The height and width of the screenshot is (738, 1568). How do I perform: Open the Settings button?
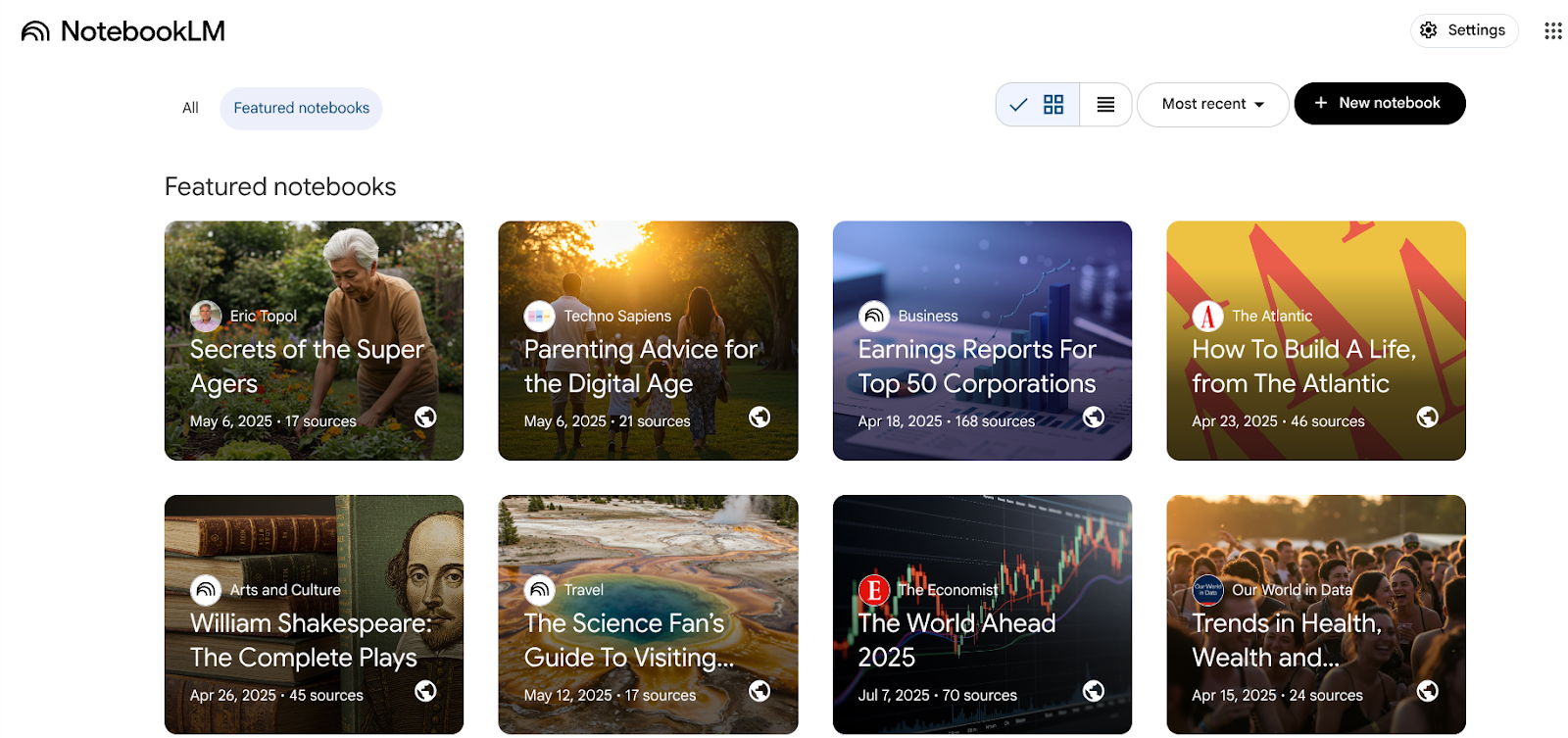[x=1463, y=30]
